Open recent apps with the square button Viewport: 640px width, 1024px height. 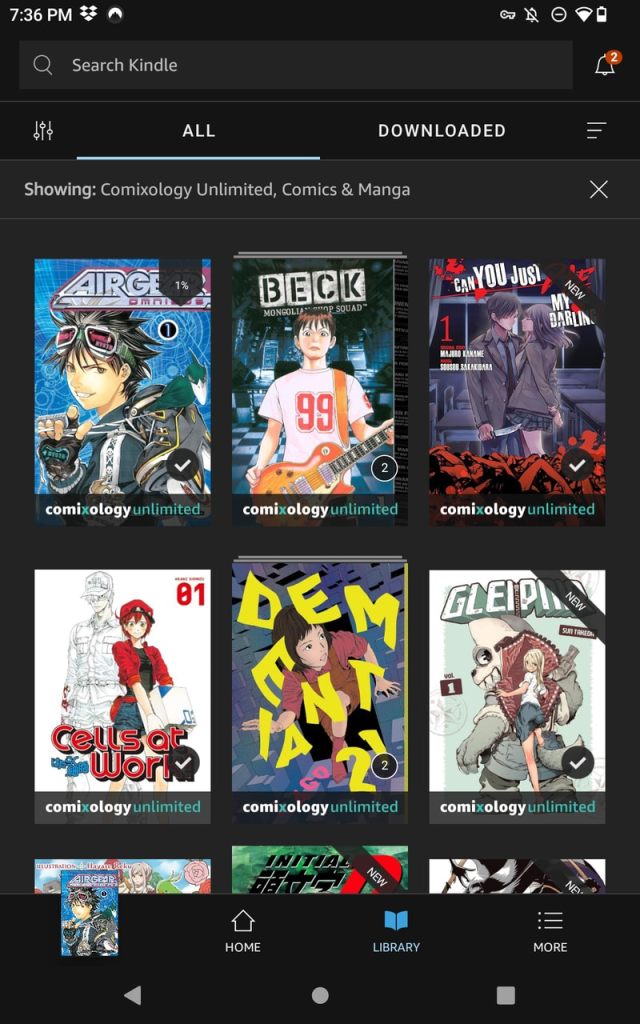(506, 995)
